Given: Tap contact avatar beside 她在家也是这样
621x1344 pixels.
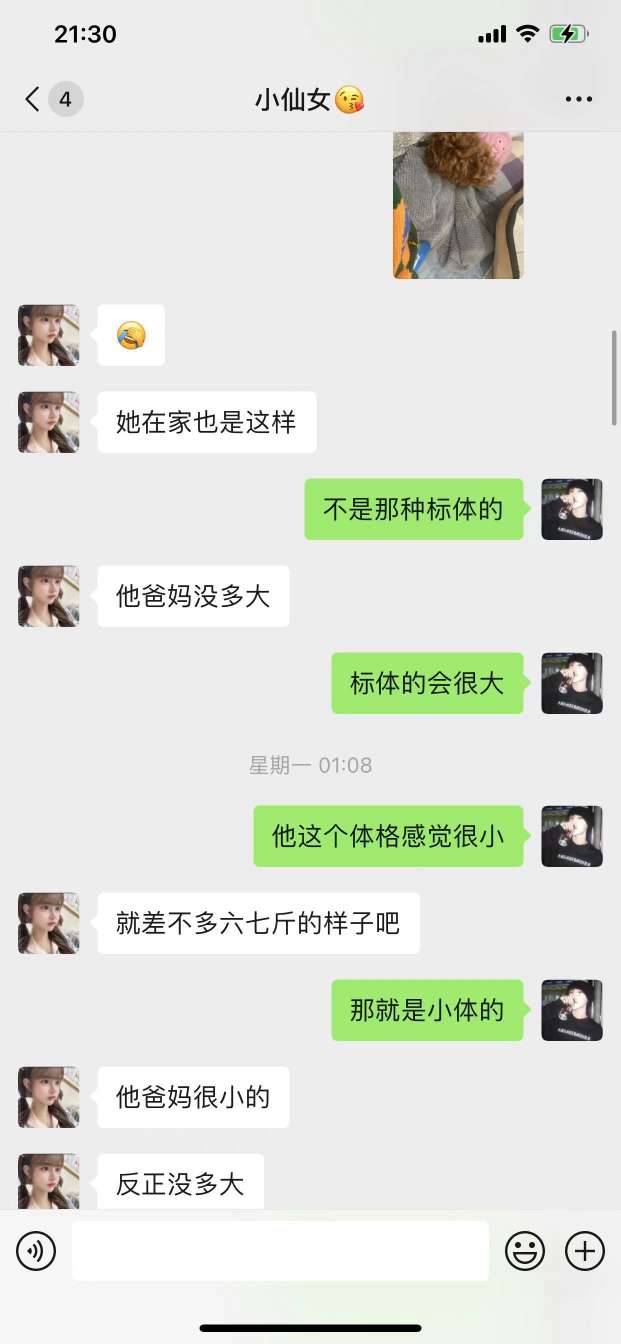Looking at the screenshot, I should tap(48, 422).
